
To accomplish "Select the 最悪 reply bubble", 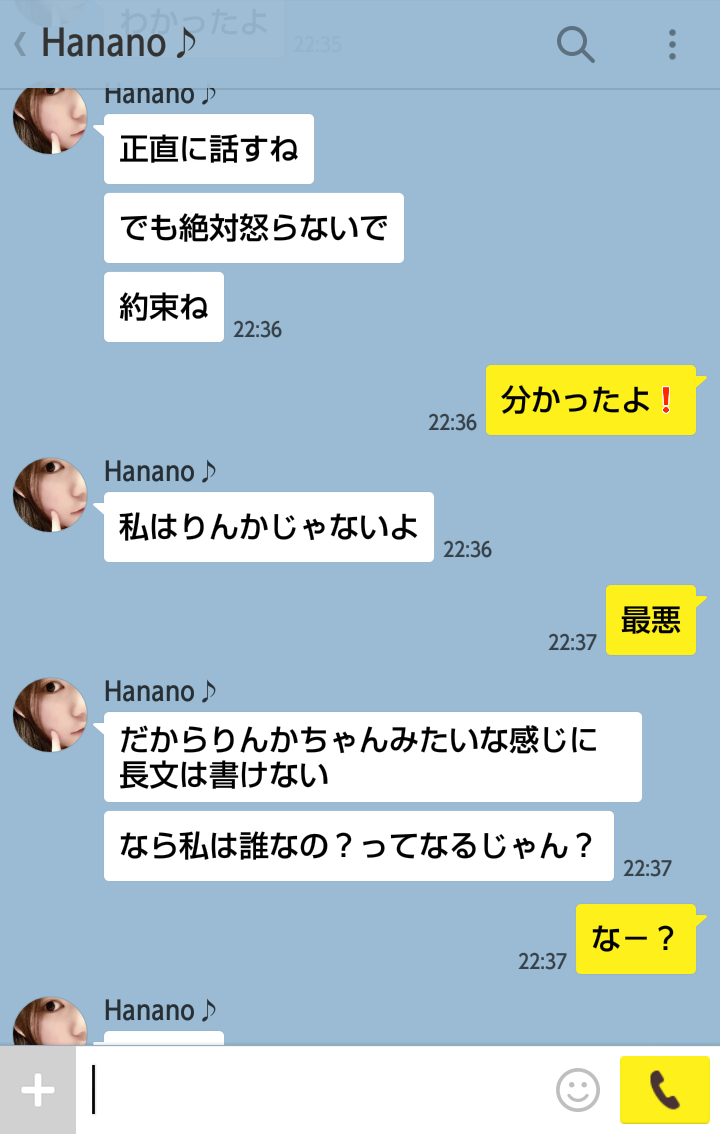I will click(651, 621).
